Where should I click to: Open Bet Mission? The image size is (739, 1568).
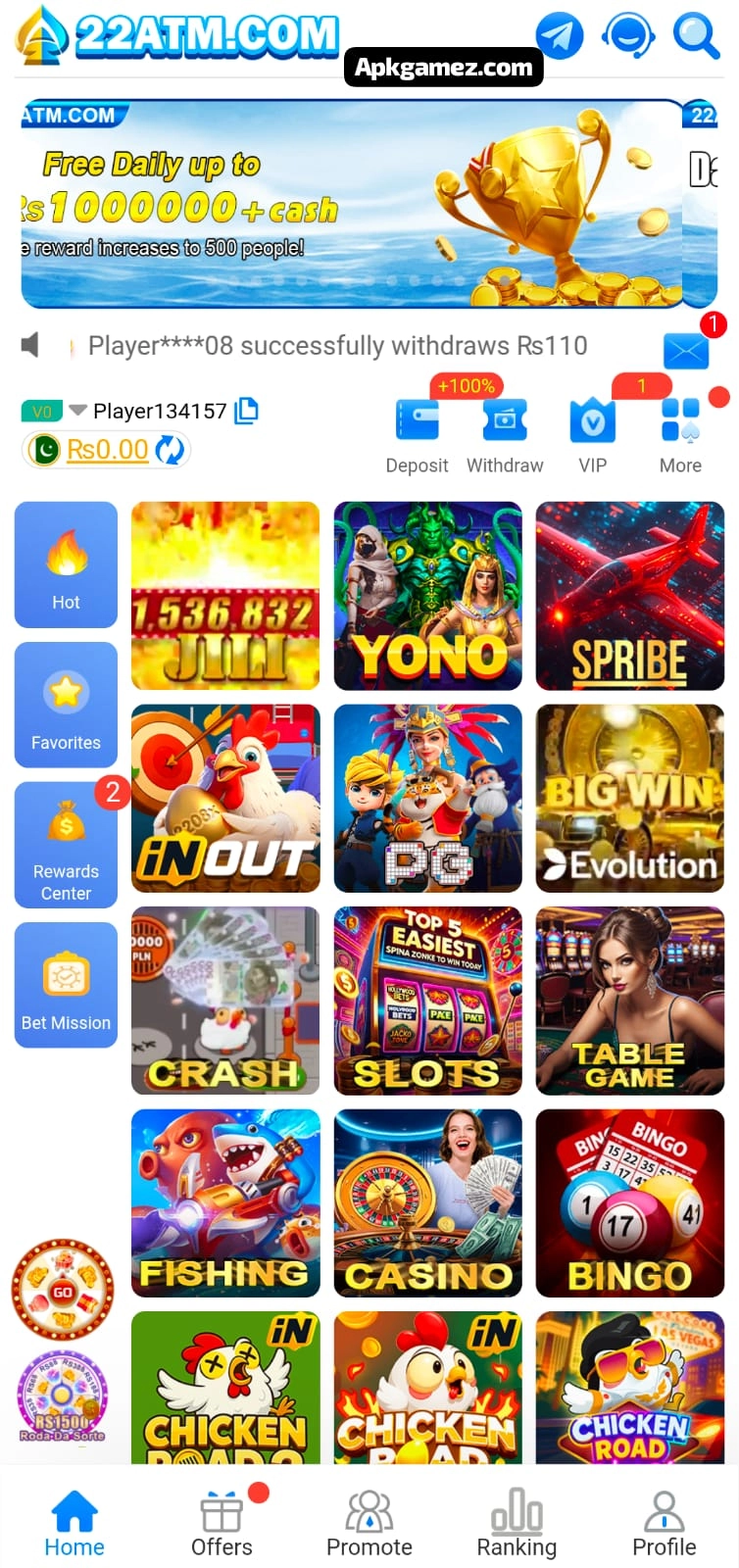tap(66, 985)
